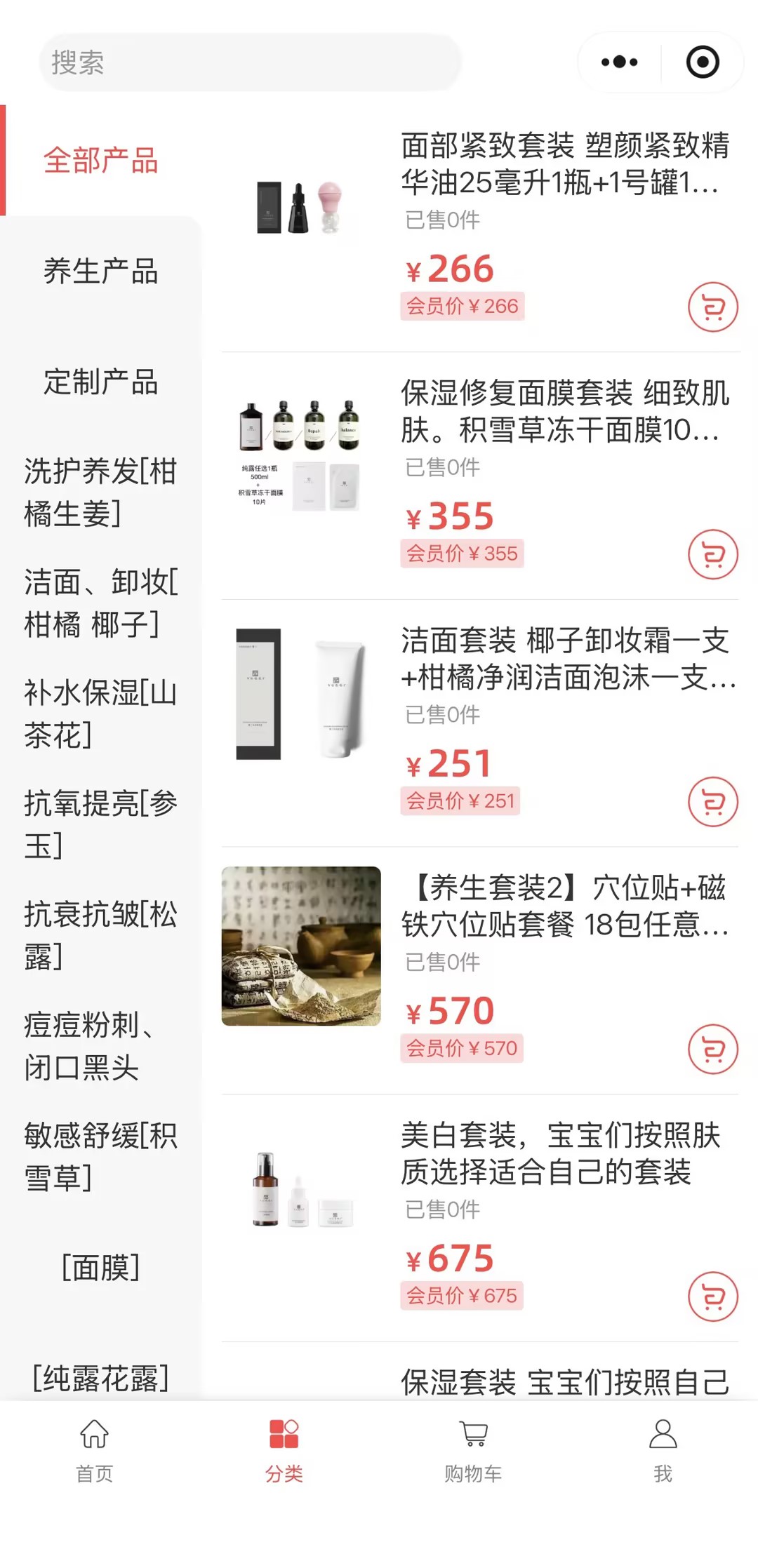Select the 全部产品 category

[100, 161]
